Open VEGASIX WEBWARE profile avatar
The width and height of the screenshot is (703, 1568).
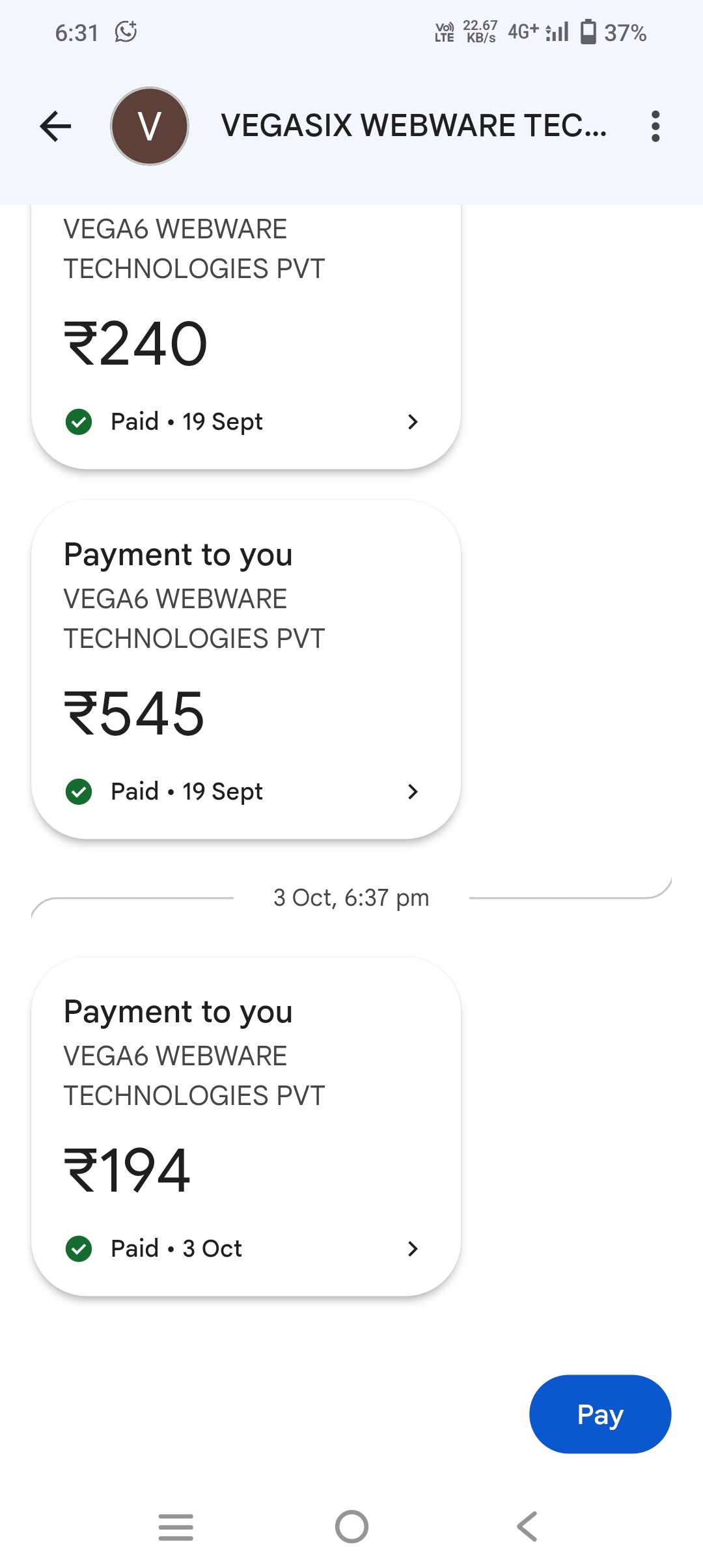(150, 126)
